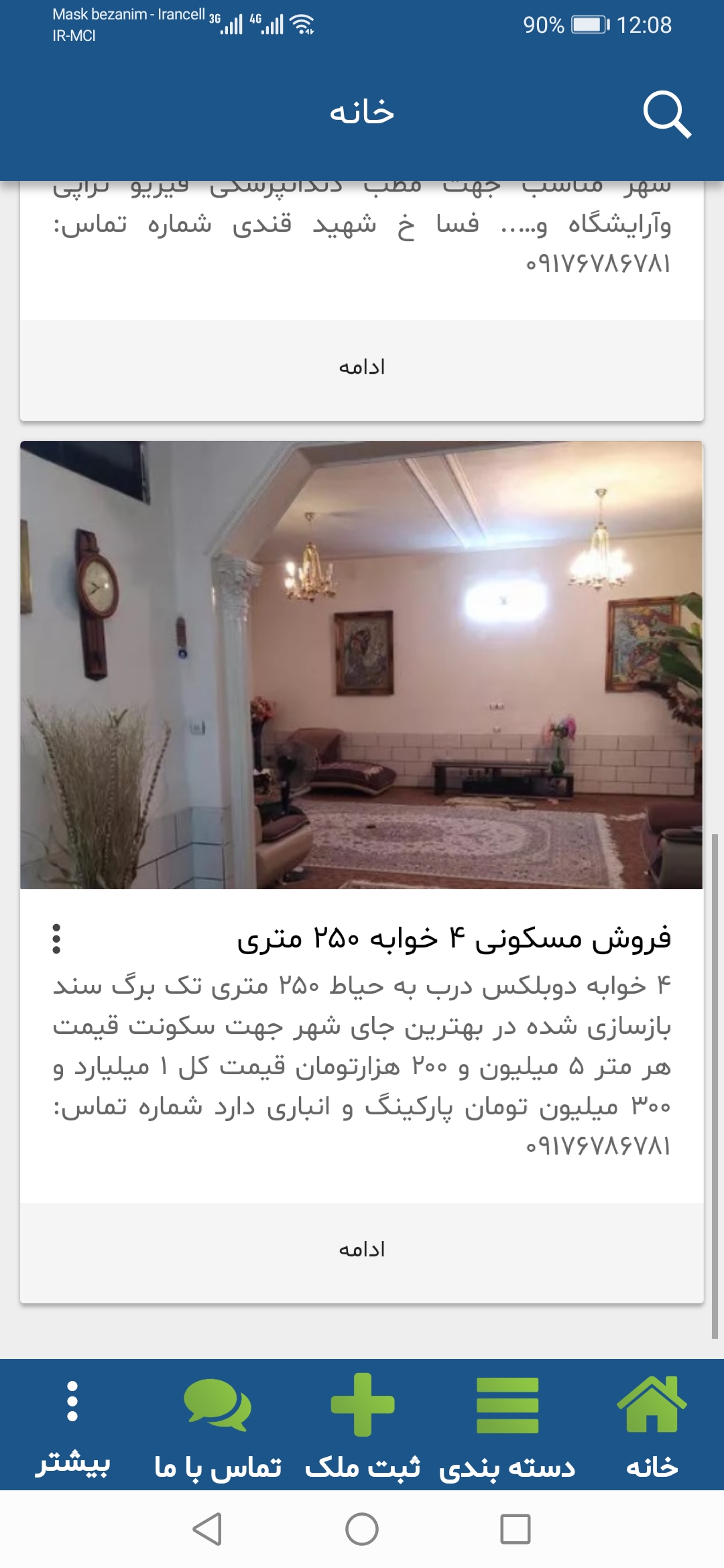The height and width of the screenshot is (1568, 724).
Task: Switch to خانه tab title in the header
Action: point(362,112)
